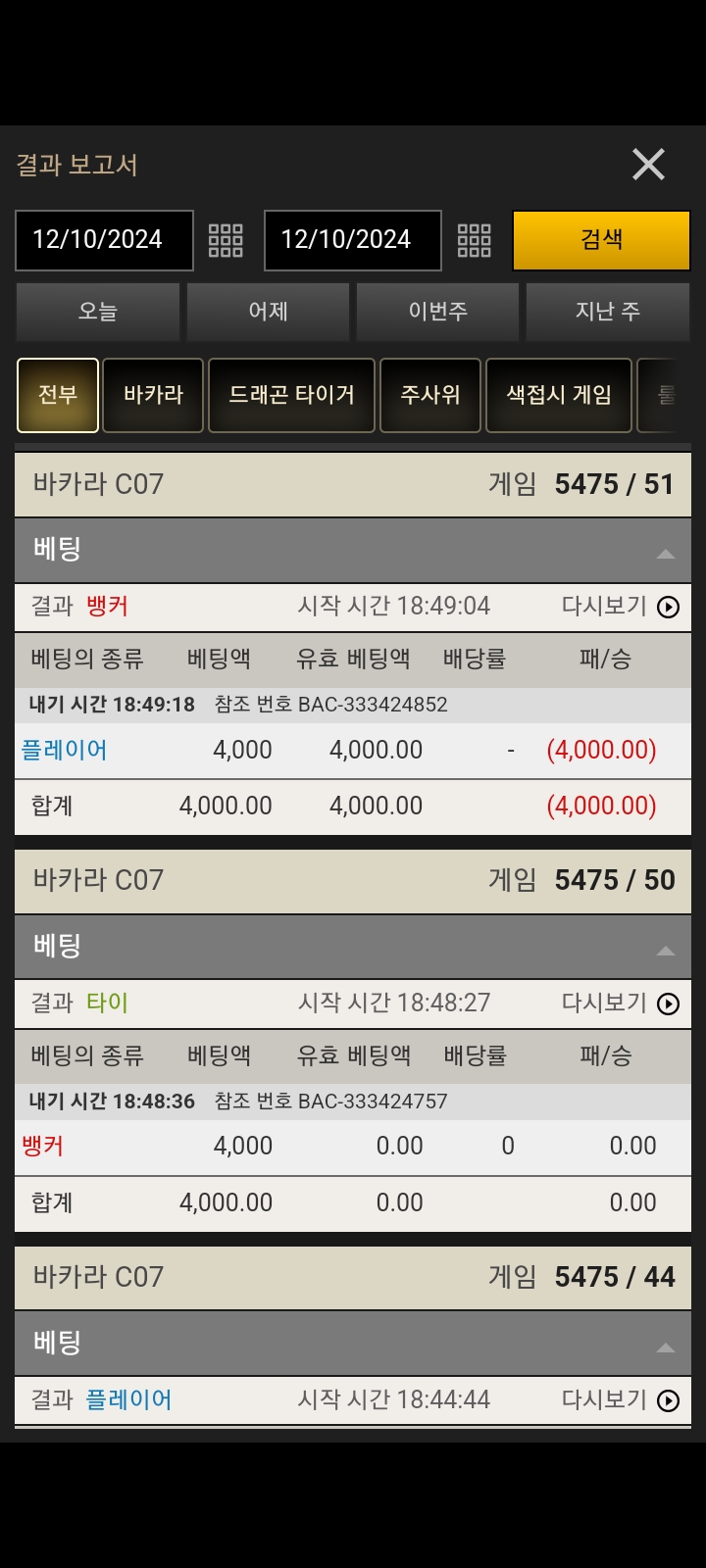Show 색접시 게임 results

559,395
